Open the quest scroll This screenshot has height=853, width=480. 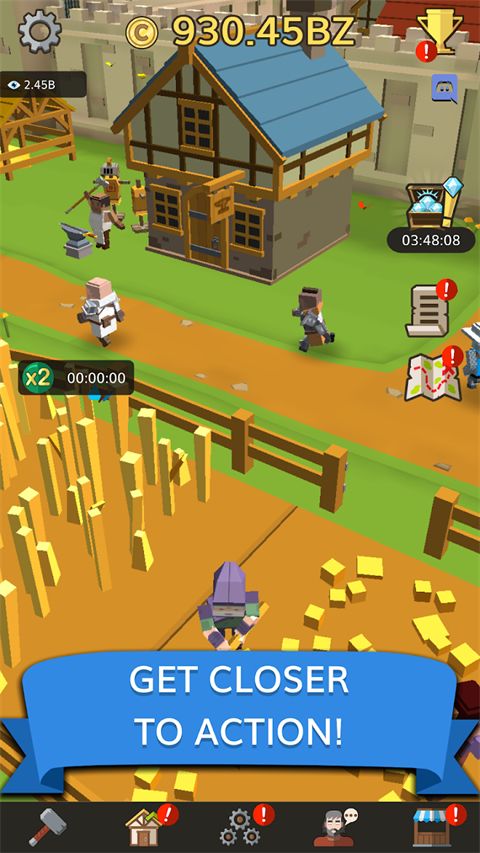(428, 311)
